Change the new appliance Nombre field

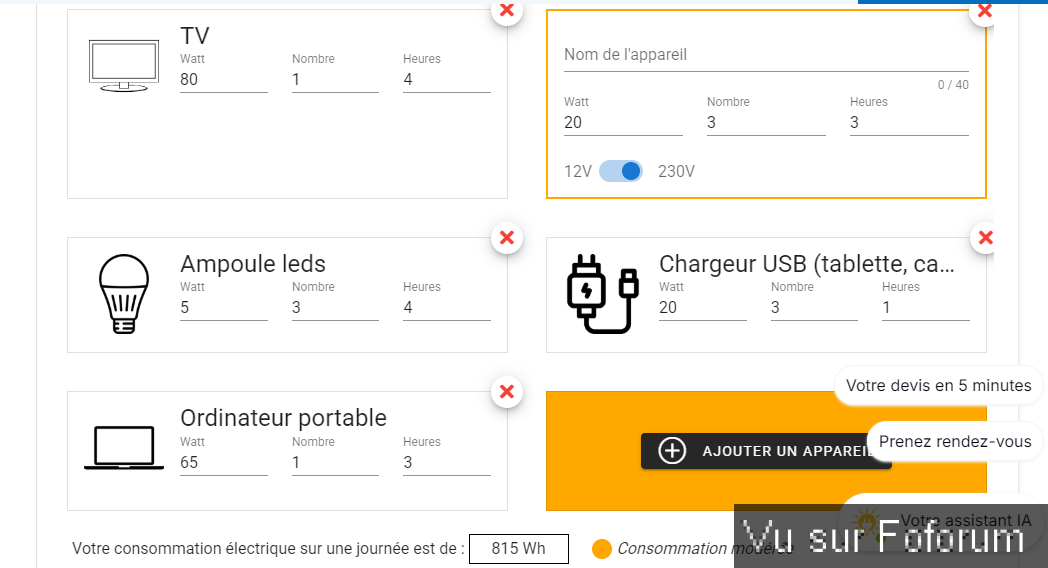[765, 123]
